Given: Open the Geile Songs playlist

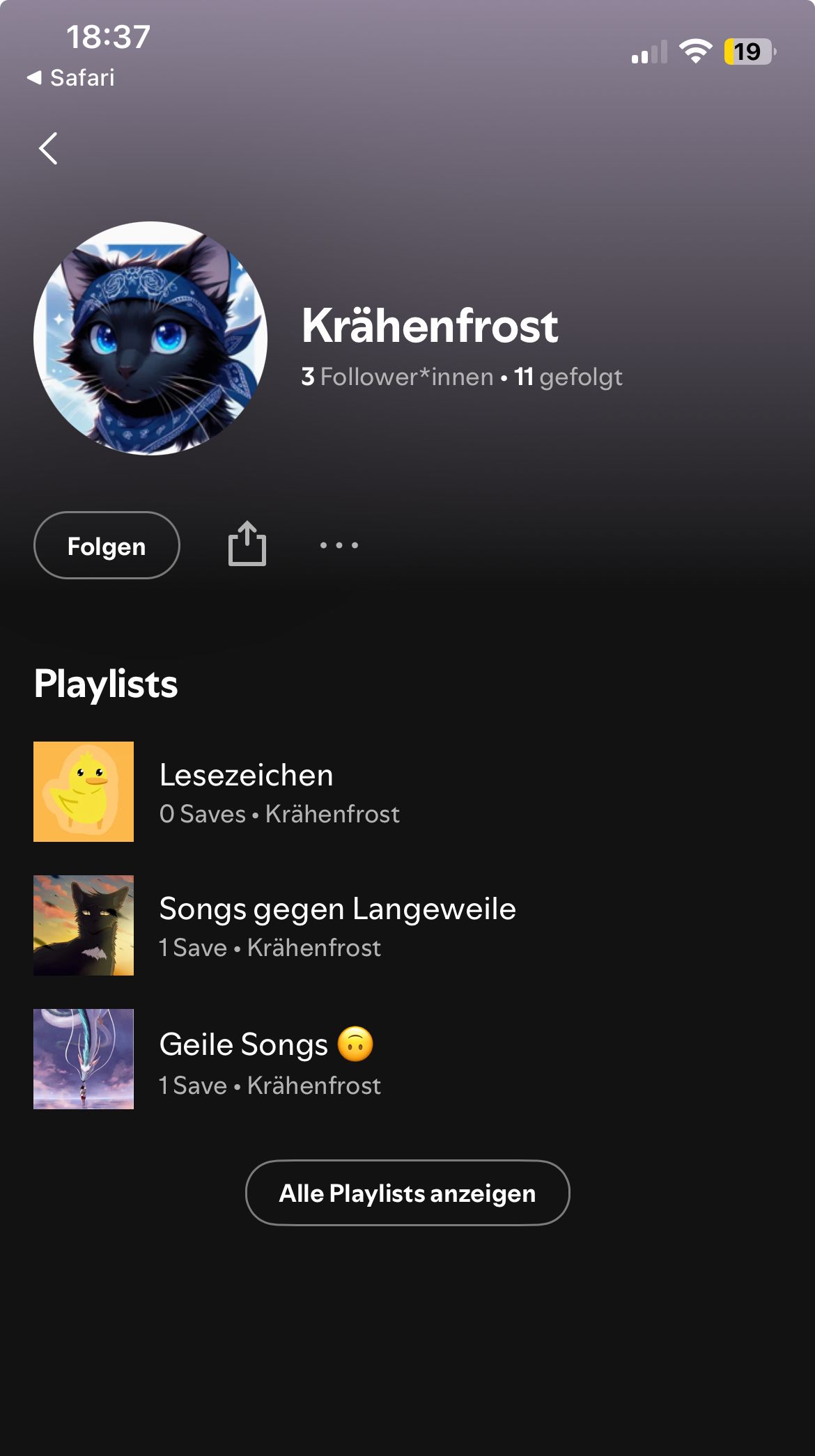Looking at the screenshot, I should (x=265, y=1059).
